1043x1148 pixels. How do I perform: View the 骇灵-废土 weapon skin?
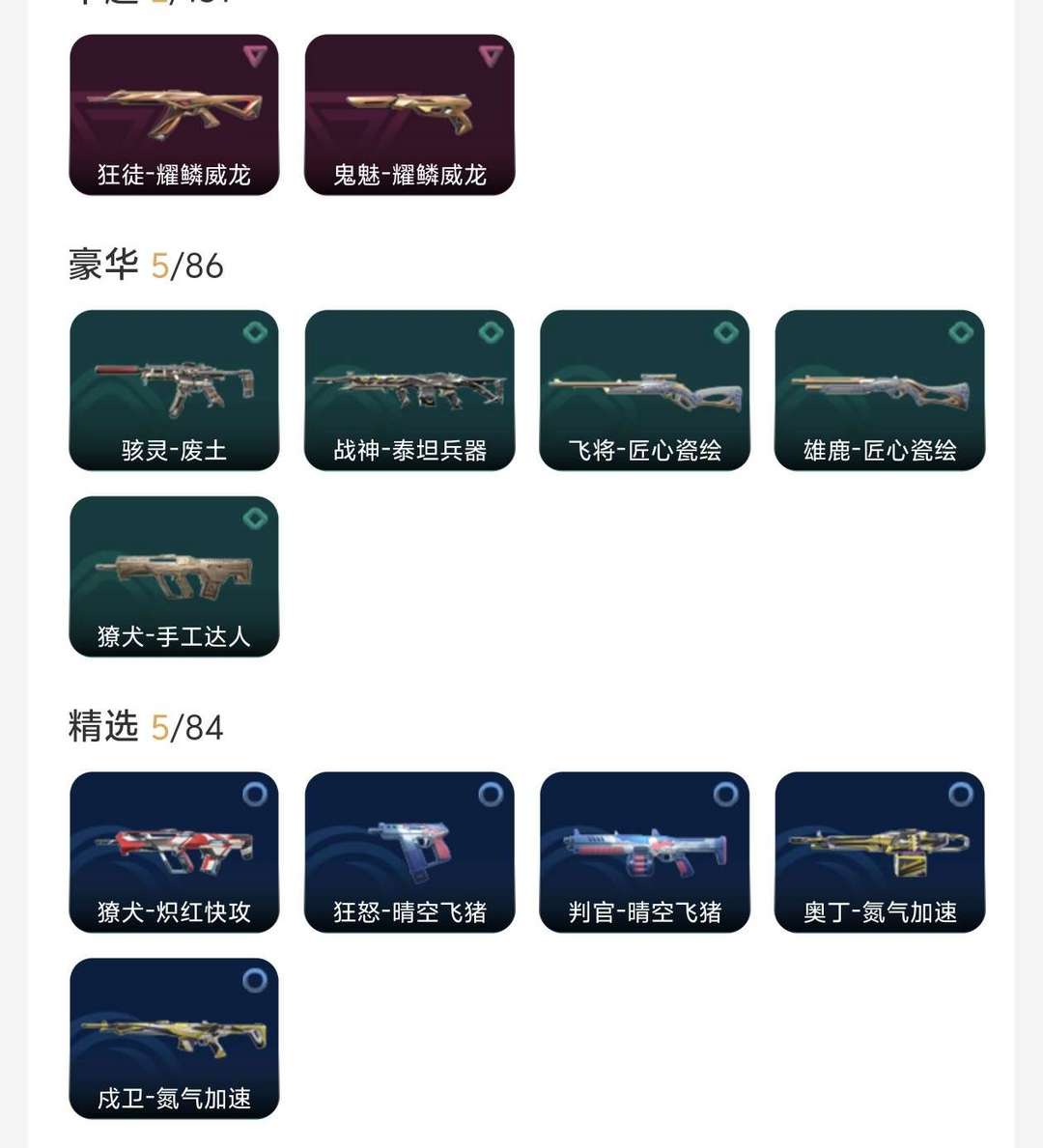174,390
